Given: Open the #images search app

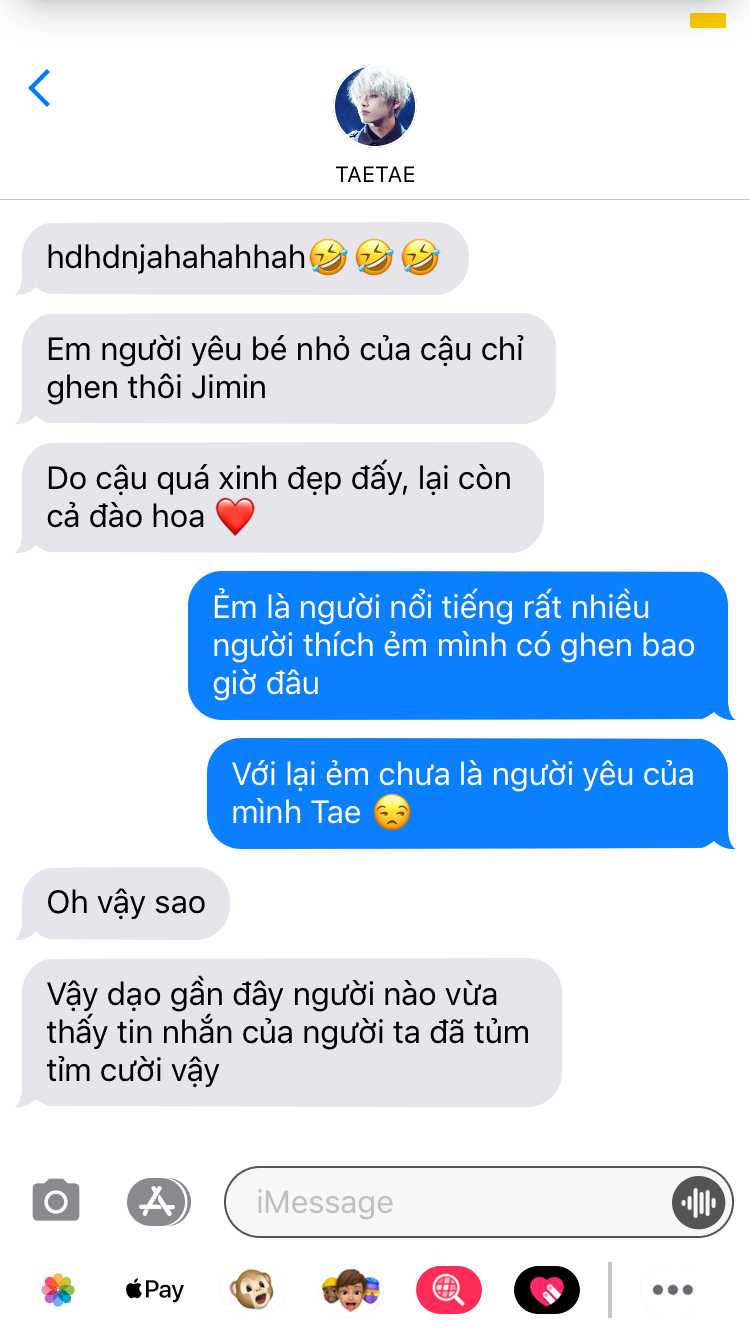Looking at the screenshot, I should click(449, 1290).
